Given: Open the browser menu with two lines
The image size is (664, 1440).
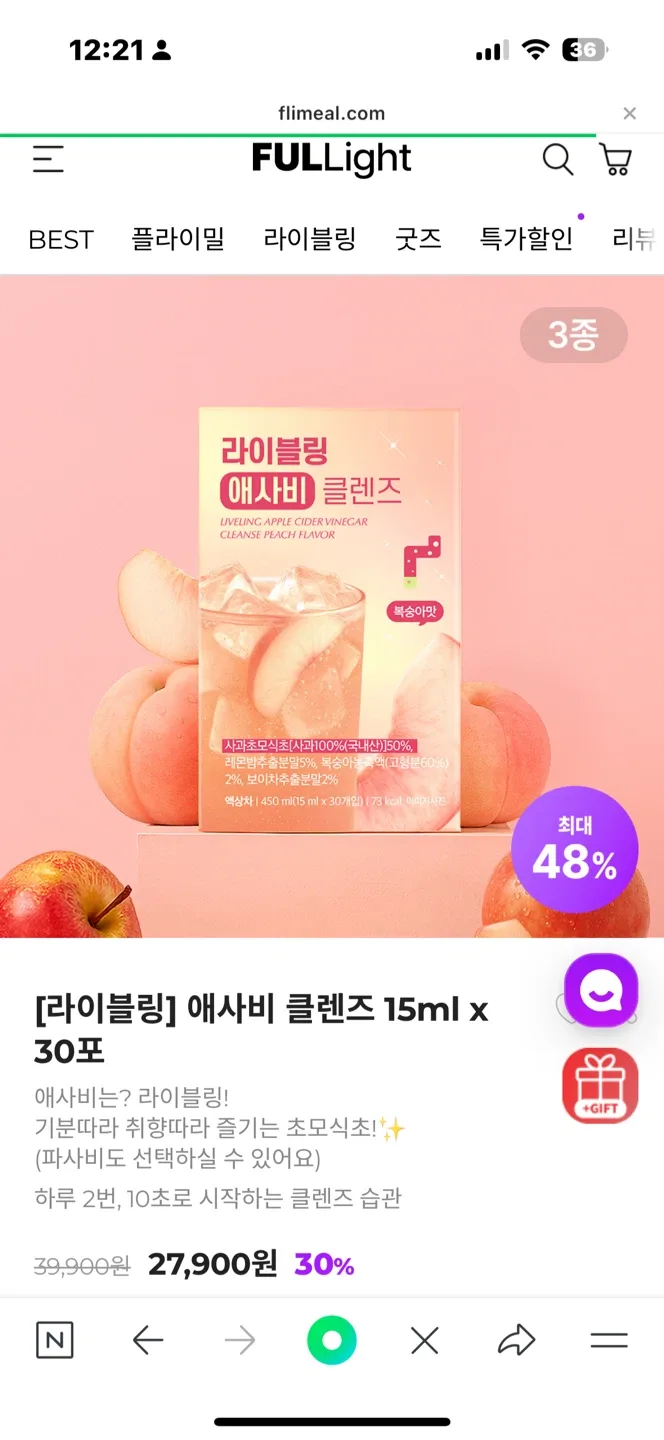Looking at the screenshot, I should [609, 1341].
